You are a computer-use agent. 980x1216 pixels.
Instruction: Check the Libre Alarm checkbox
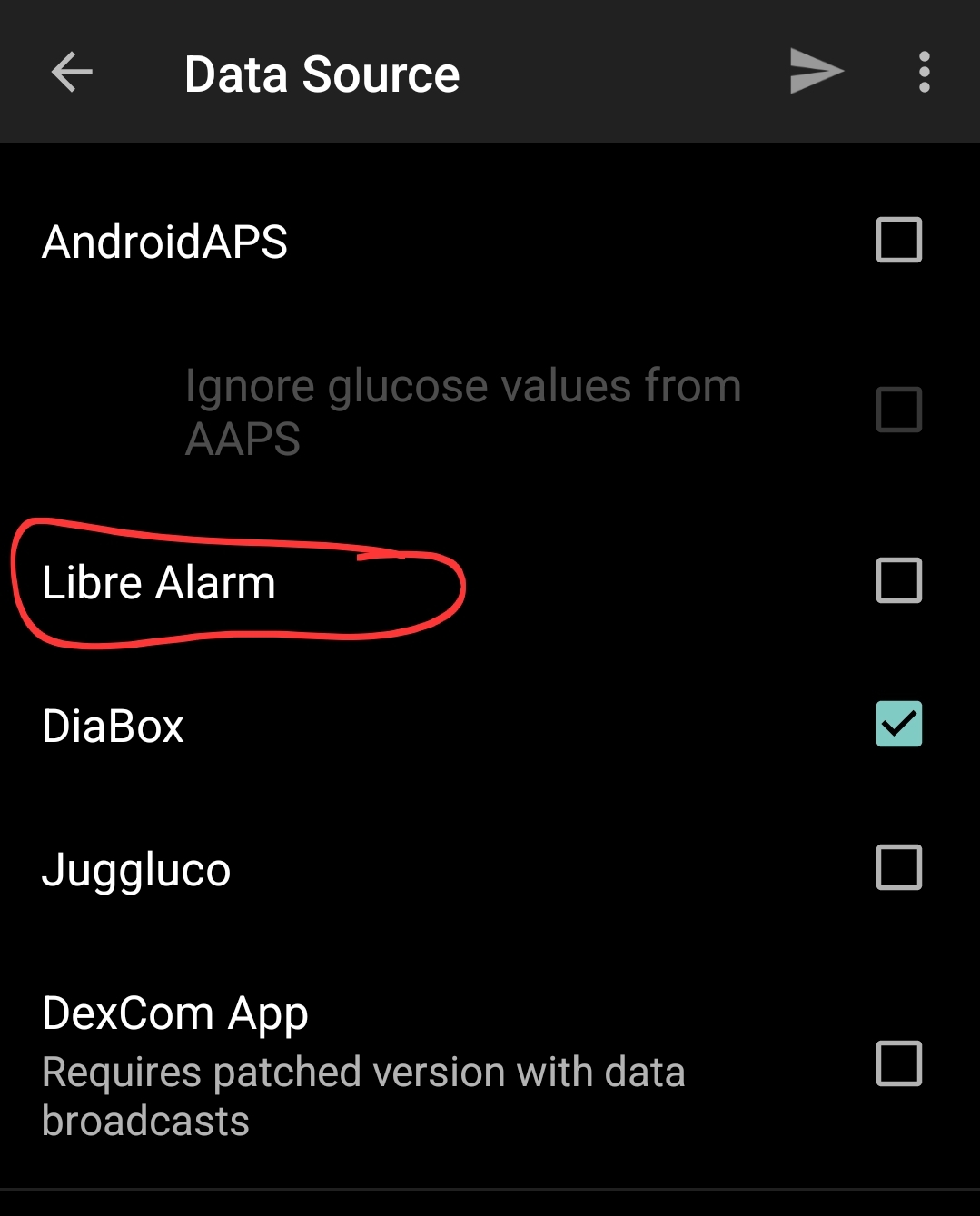(x=898, y=581)
